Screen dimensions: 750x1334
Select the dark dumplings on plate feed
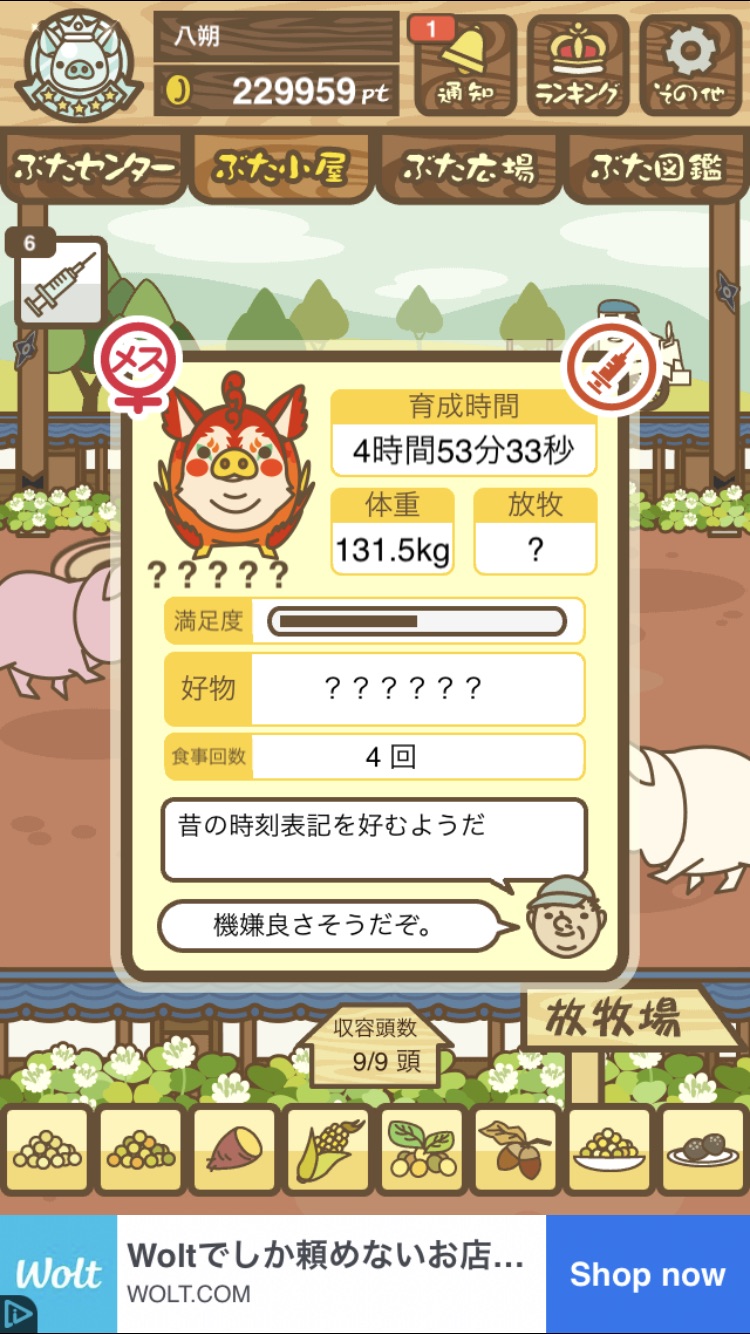pyautogui.click(x=702, y=1149)
